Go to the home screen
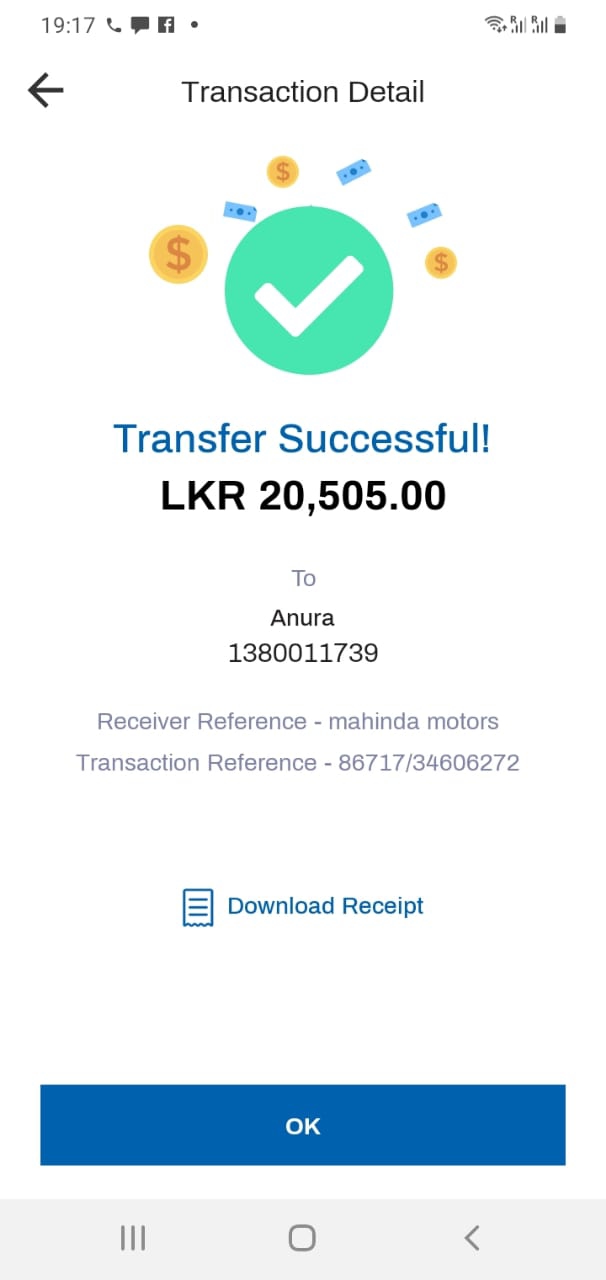Viewport: 606px width, 1280px height. tap(302, 1238)
